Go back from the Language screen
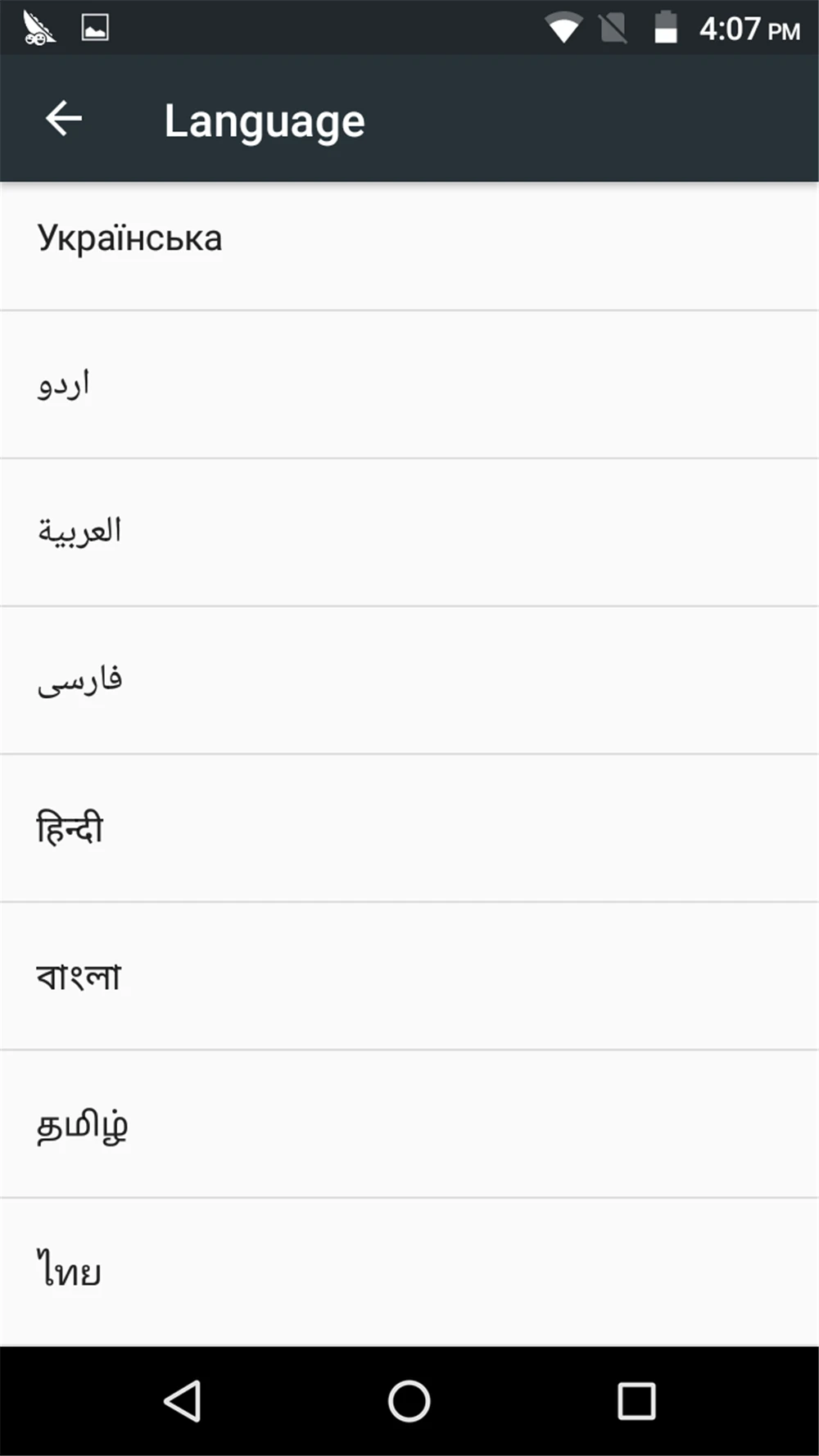This screenshot has width=819, height=1456. click(63, 119)
